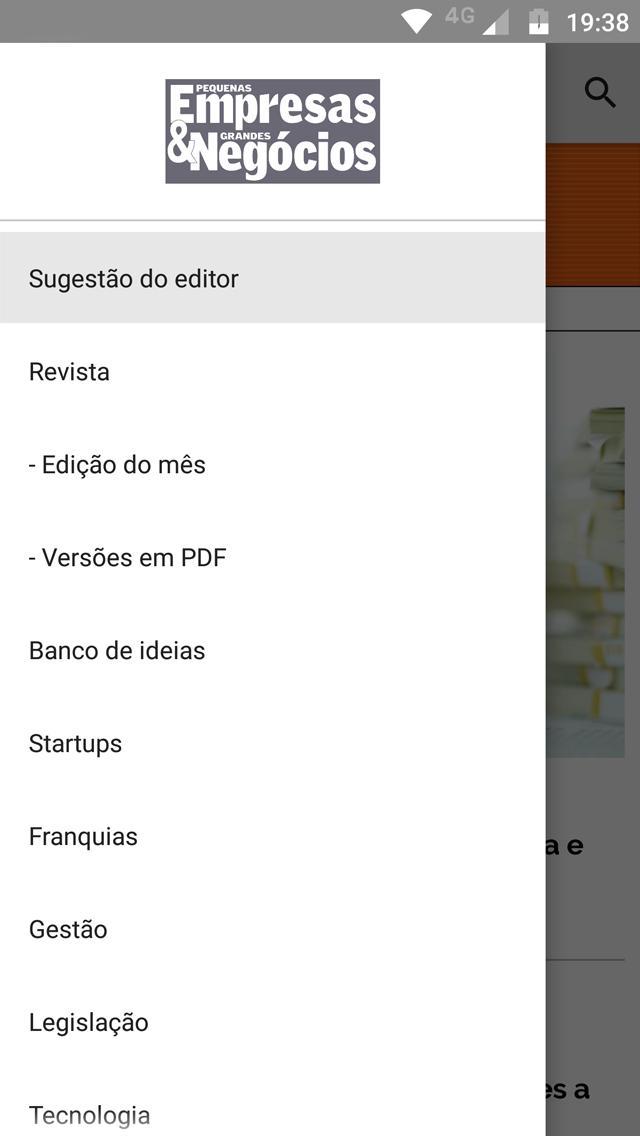Screen dimensions: 640x1136
Task: Open Edição do mês
Action: point(117,465)
